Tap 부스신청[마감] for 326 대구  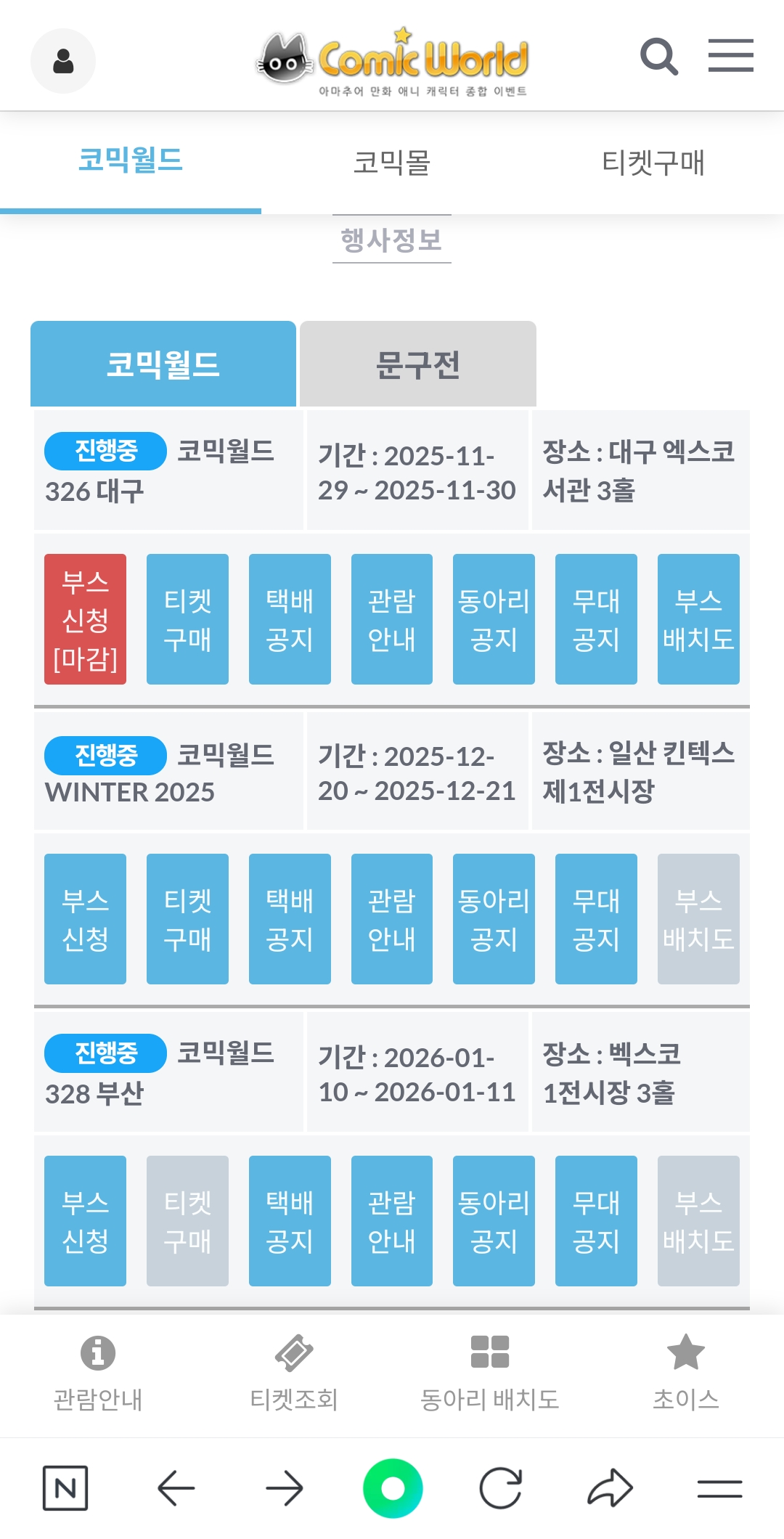pos(85,619)
